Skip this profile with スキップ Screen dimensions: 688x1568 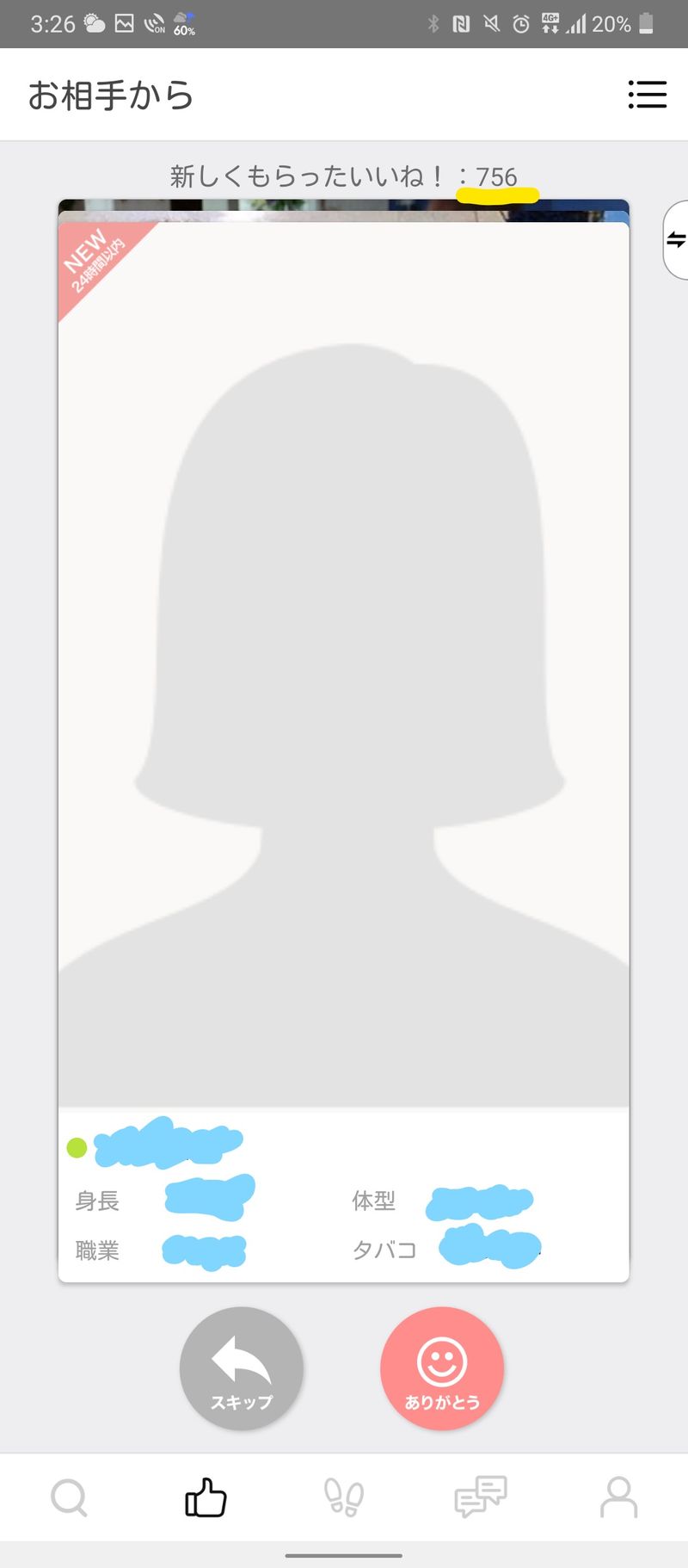pos(242,1368)
